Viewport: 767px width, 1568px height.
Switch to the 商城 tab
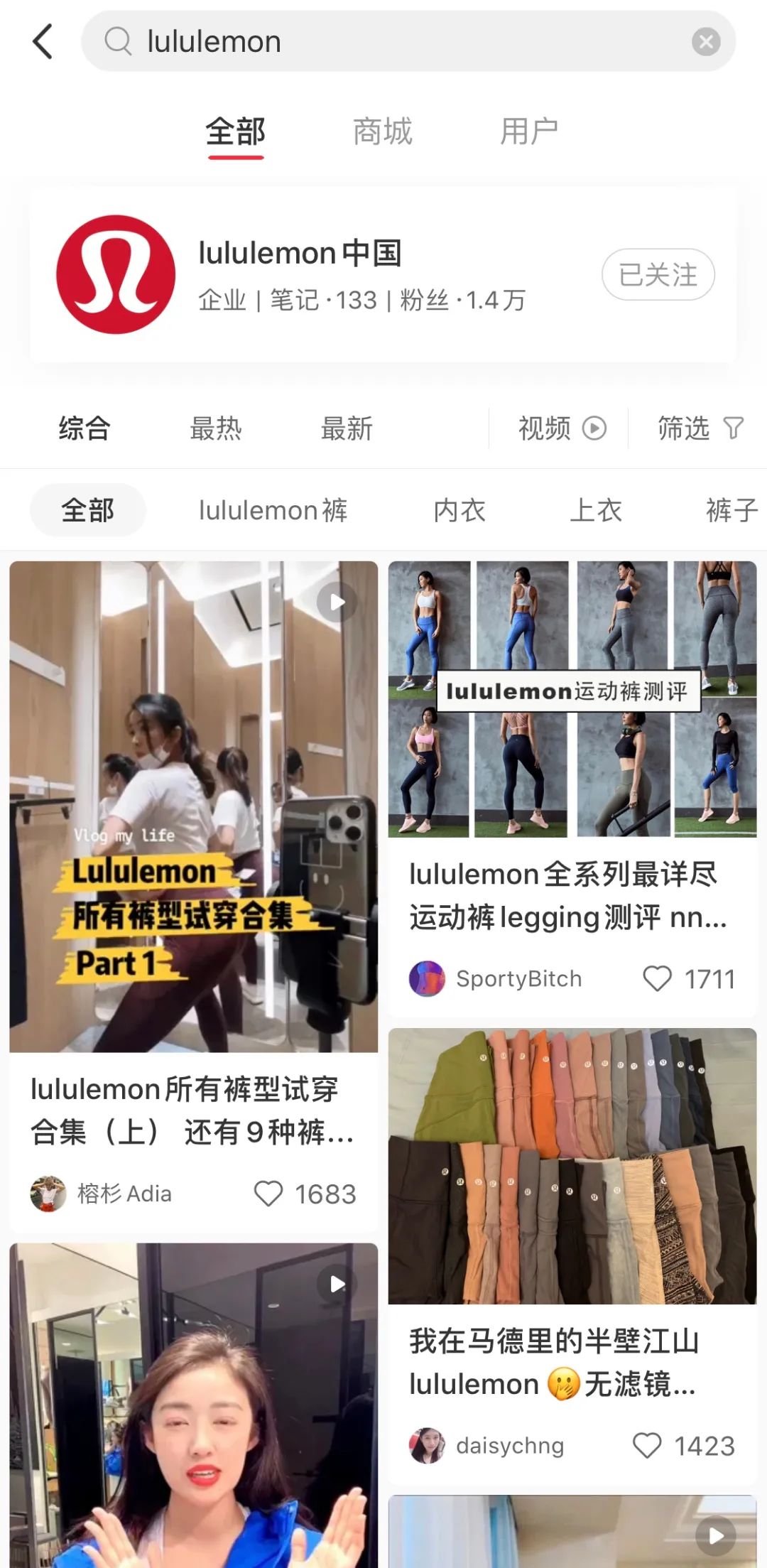tap(381, 131)
